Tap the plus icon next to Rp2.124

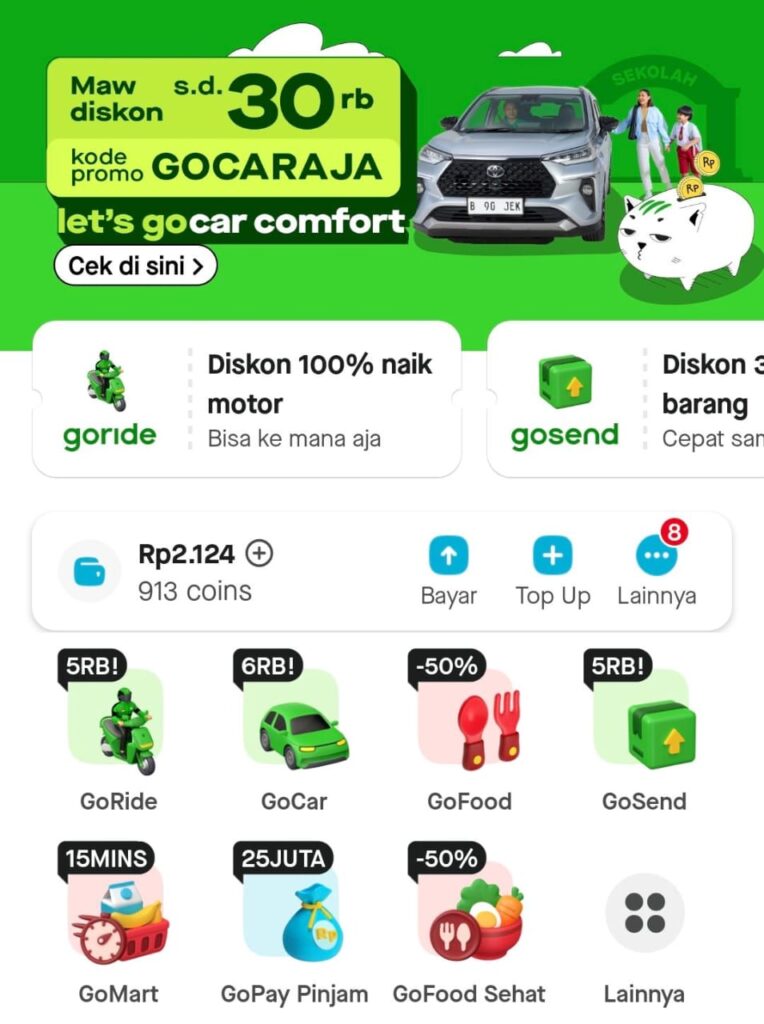[259, 553]
